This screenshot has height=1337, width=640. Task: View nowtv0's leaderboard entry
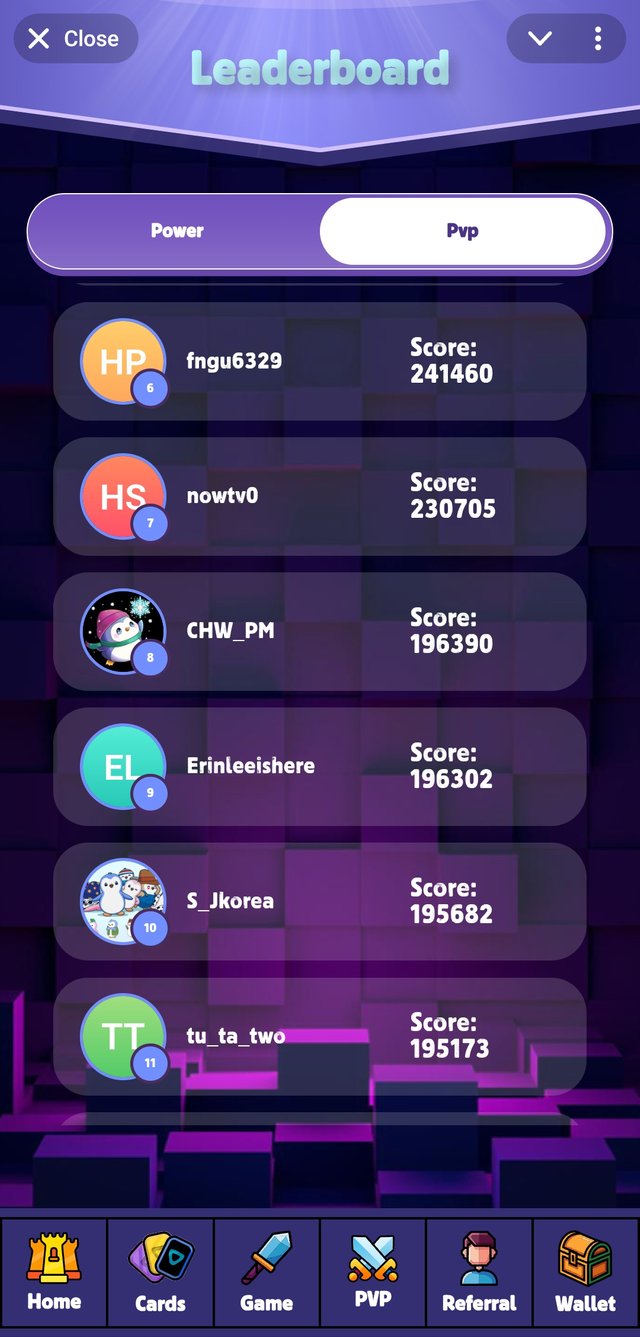(x=319, y=496)
